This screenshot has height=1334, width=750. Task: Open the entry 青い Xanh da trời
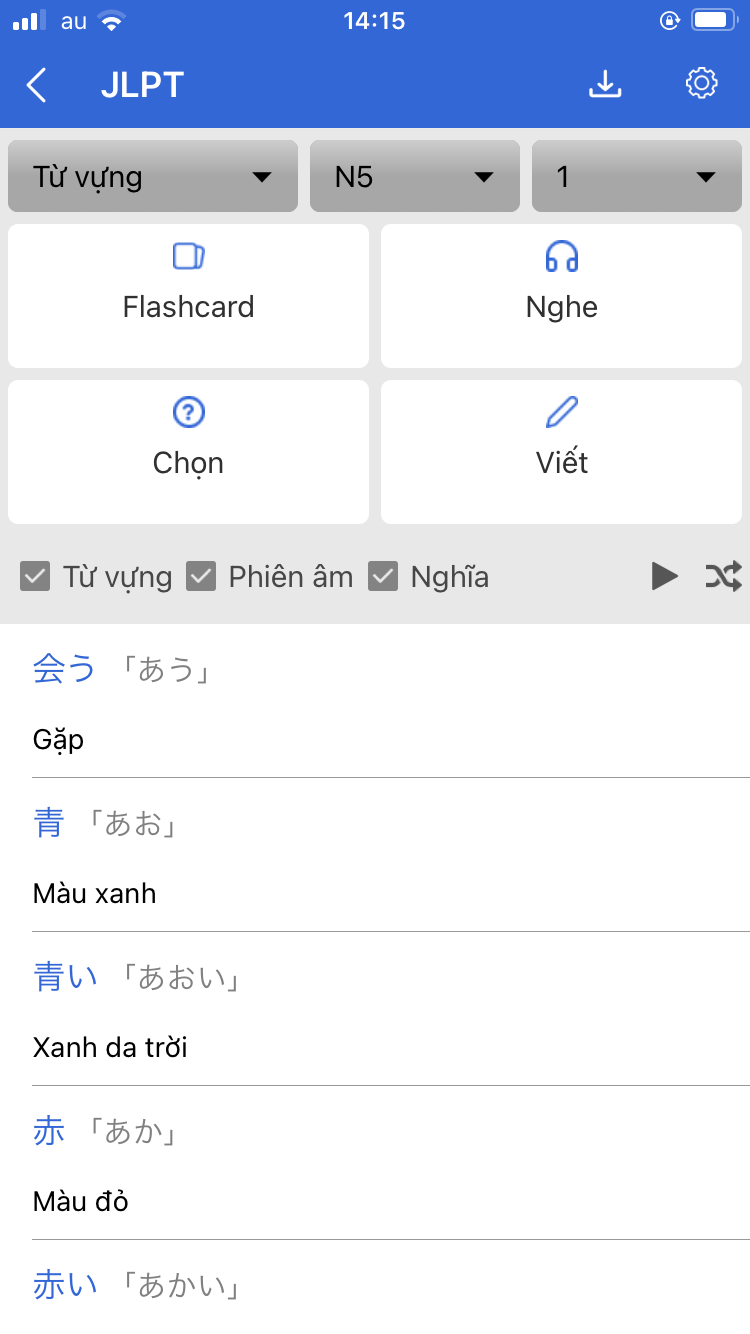(375, 1009)
